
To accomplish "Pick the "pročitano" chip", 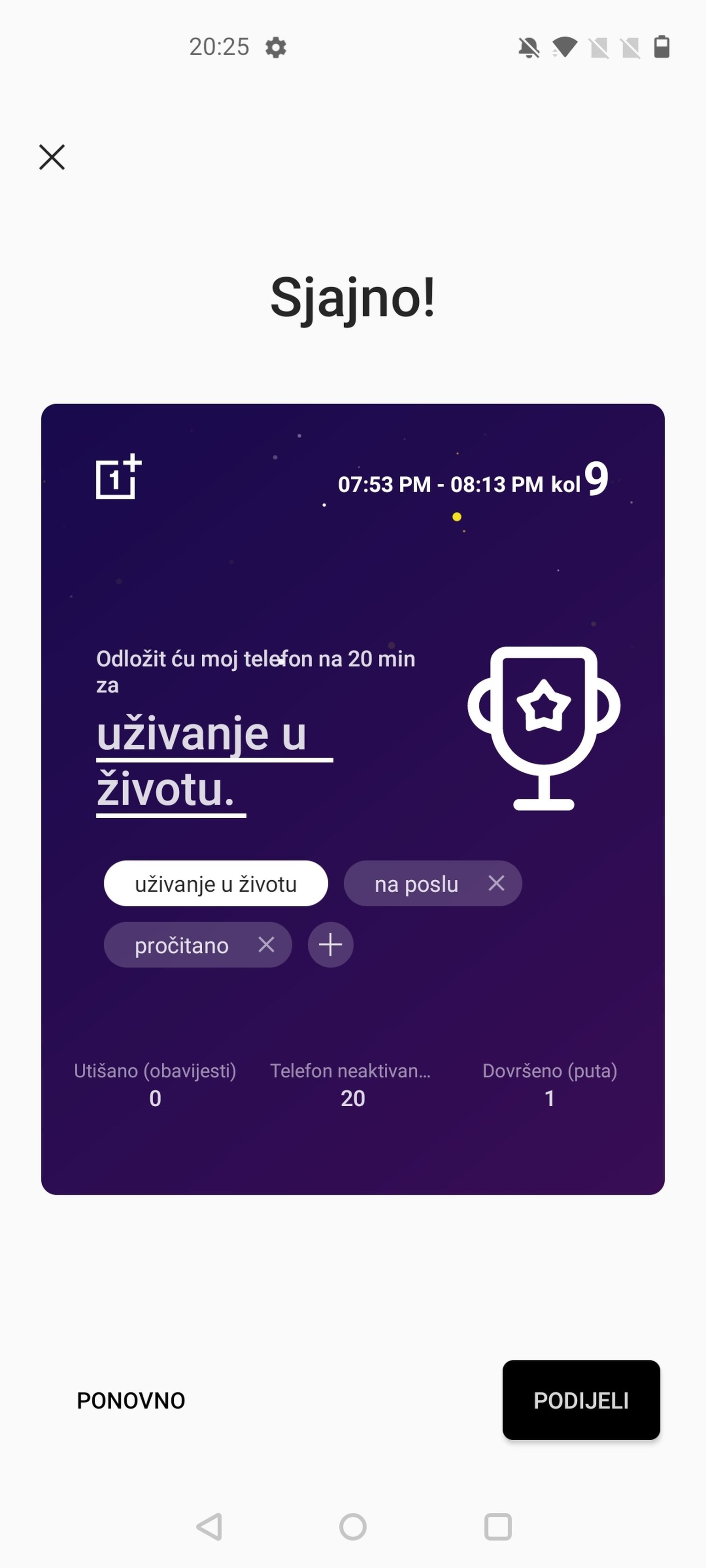I will [x=182, y=945].
